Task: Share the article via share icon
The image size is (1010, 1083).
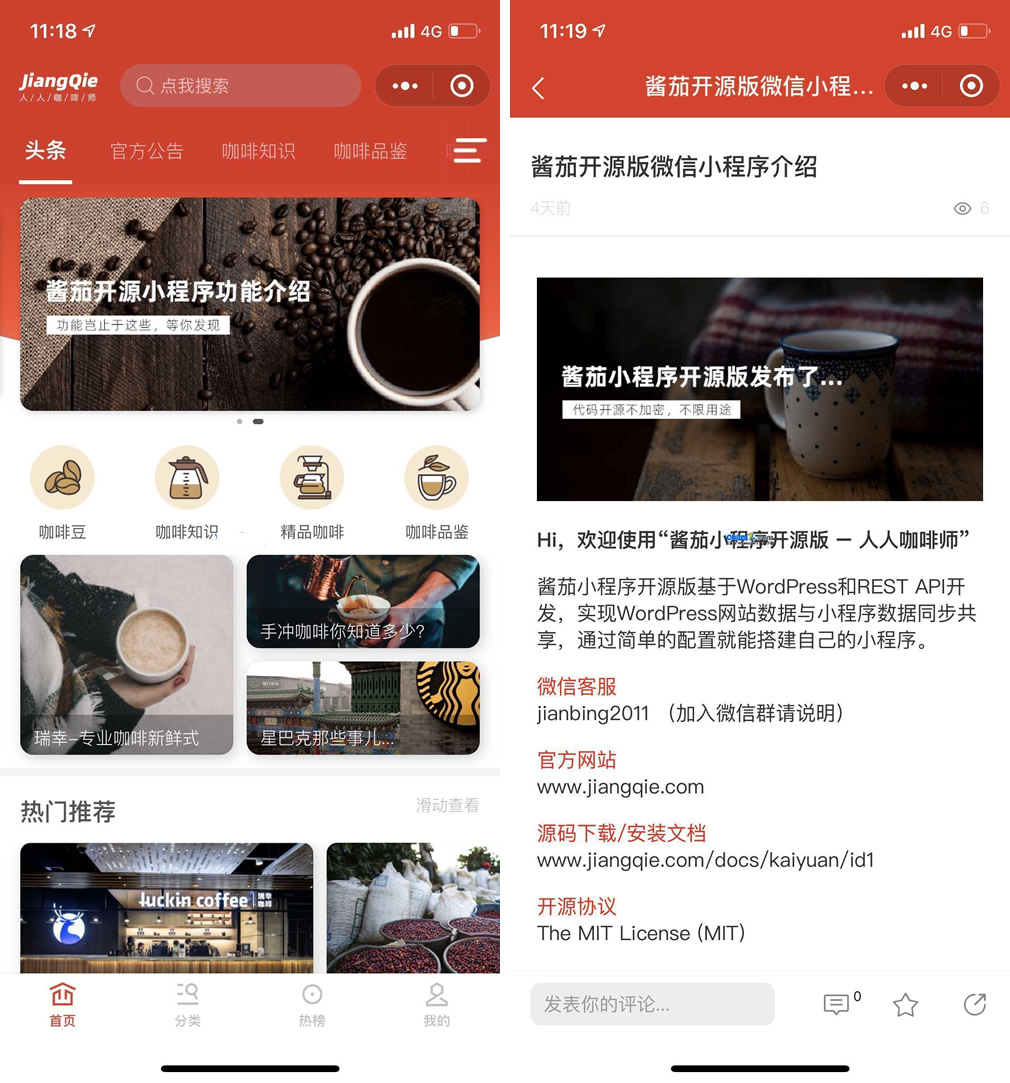Action: pos(974,1004)
